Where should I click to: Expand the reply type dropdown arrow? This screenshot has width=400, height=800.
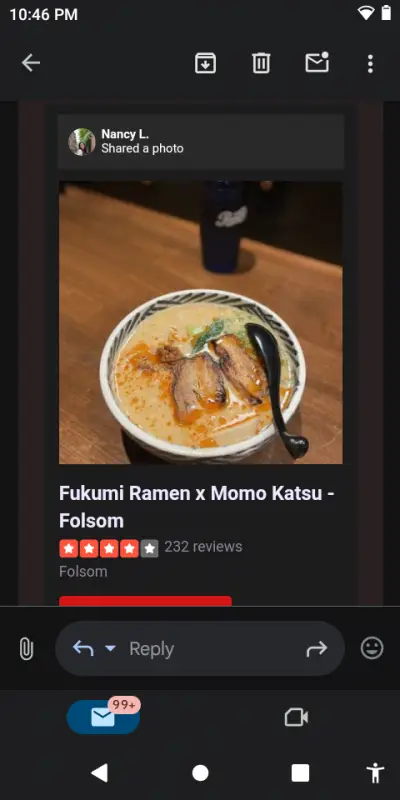click(x=110, y=649)
